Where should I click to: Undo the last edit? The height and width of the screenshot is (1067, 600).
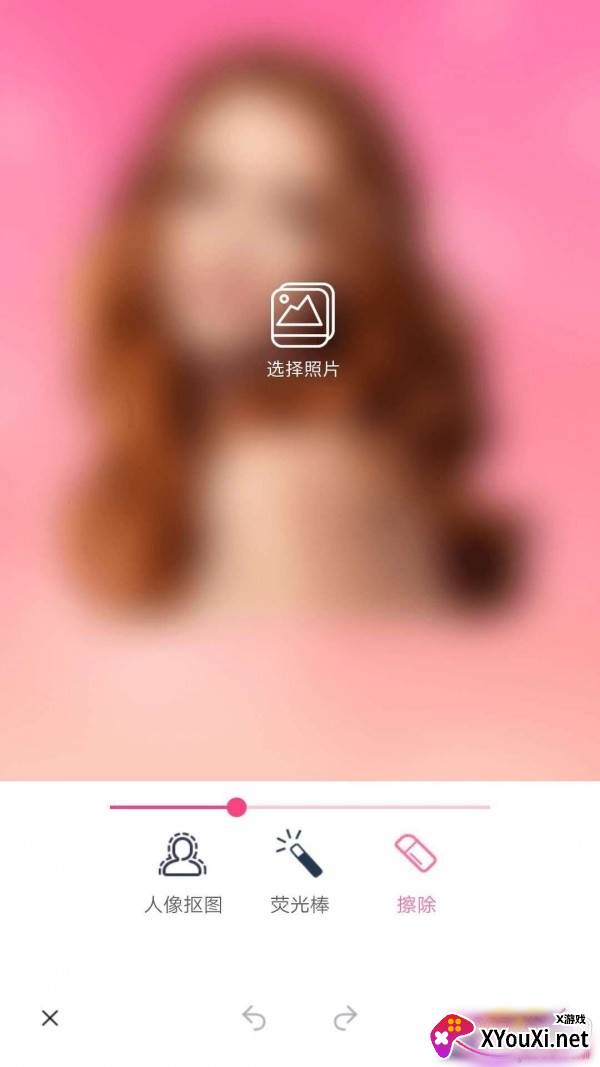coord(254,1018)
